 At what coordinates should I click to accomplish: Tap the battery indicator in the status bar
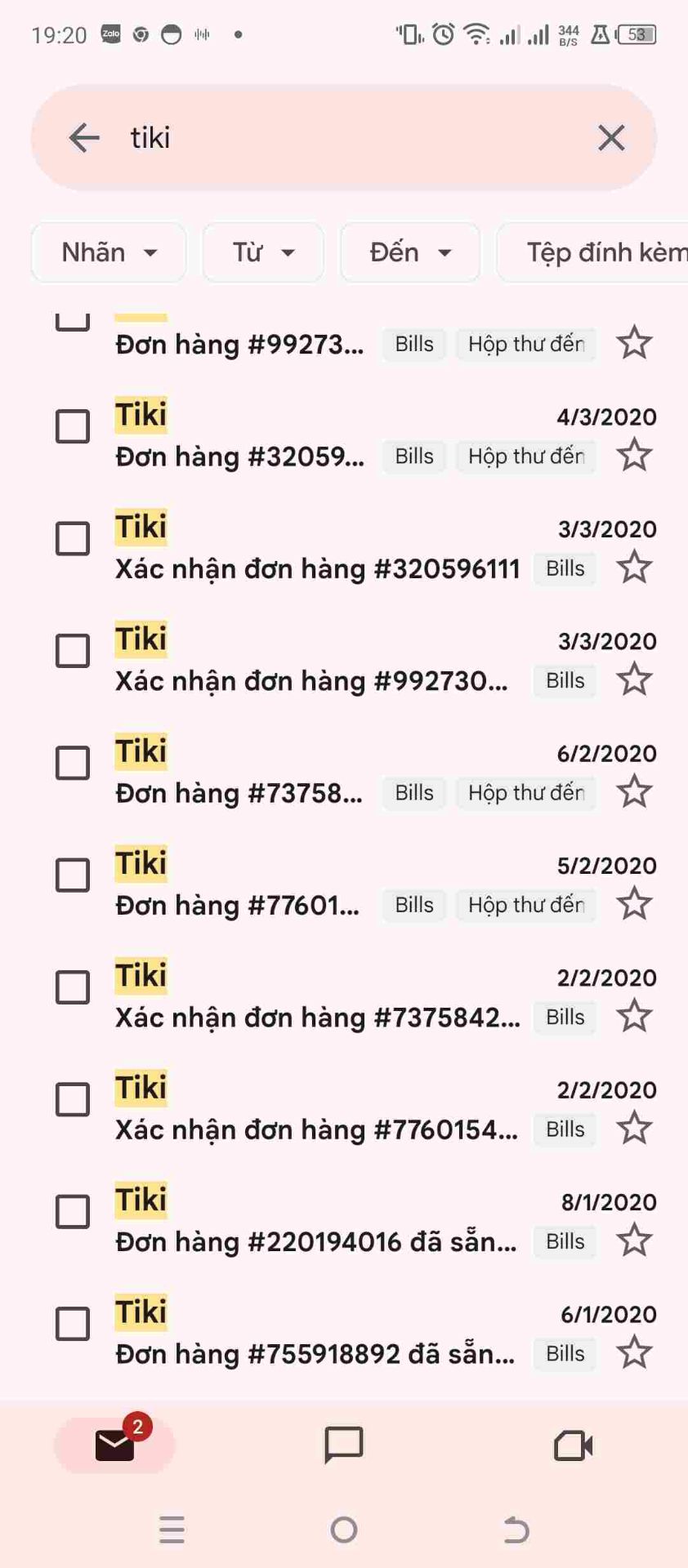[x=637, y=34]
